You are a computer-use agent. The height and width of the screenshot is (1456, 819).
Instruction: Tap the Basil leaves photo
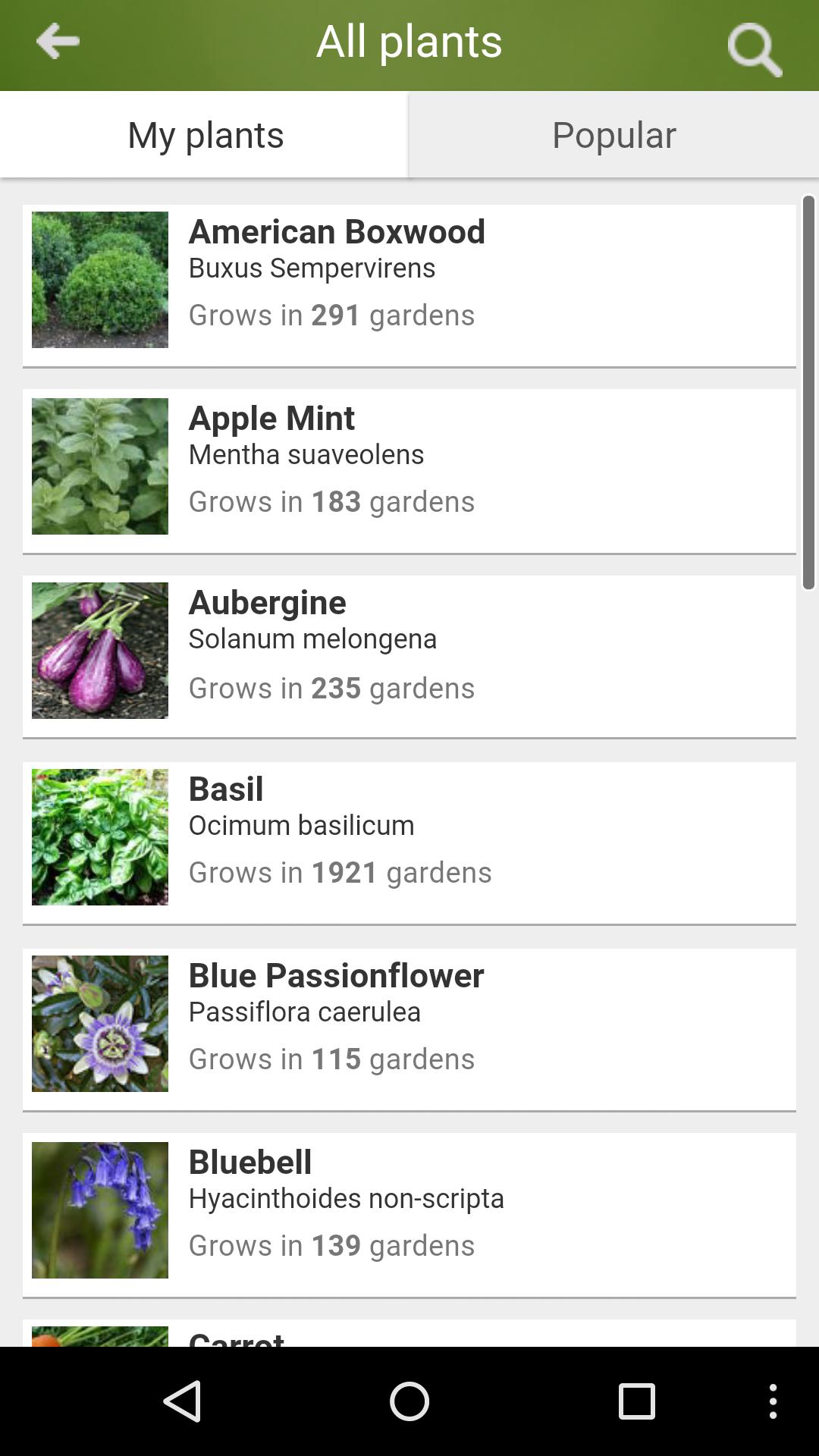(x=99, y=837)
